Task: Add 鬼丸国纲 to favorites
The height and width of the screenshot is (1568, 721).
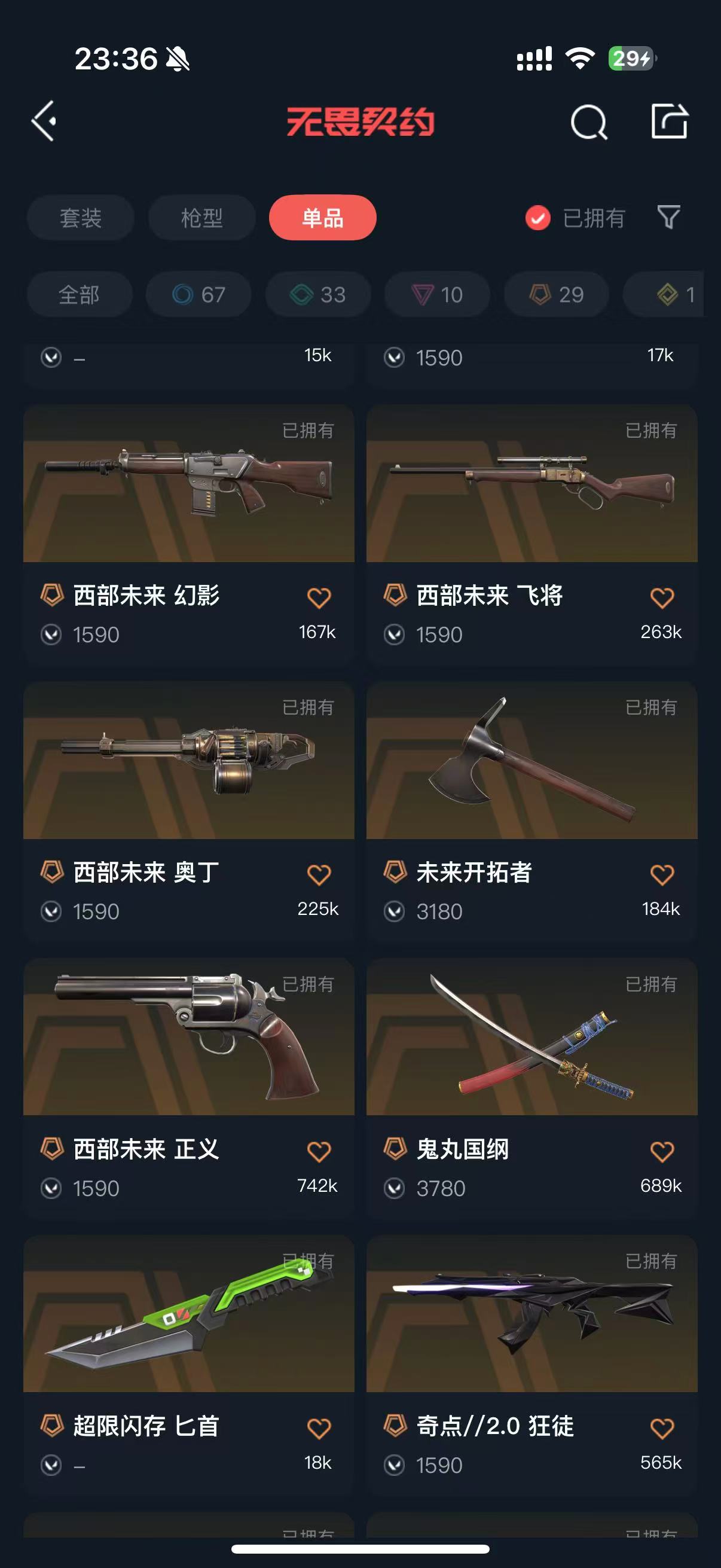Action: tap(662, 1152)
